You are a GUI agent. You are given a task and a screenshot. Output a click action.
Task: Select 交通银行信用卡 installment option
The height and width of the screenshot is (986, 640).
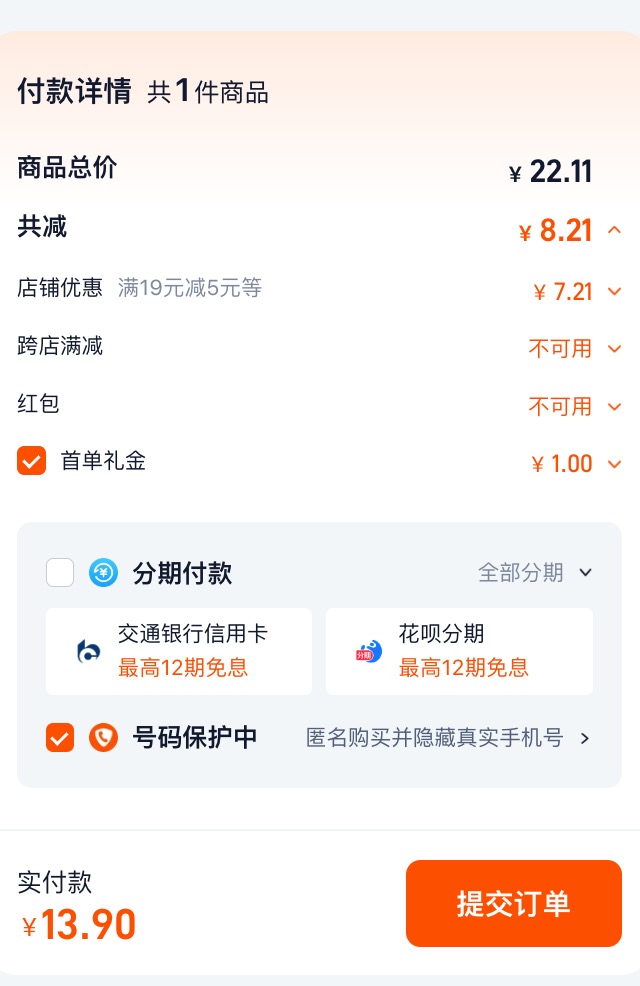pos(179,651)
